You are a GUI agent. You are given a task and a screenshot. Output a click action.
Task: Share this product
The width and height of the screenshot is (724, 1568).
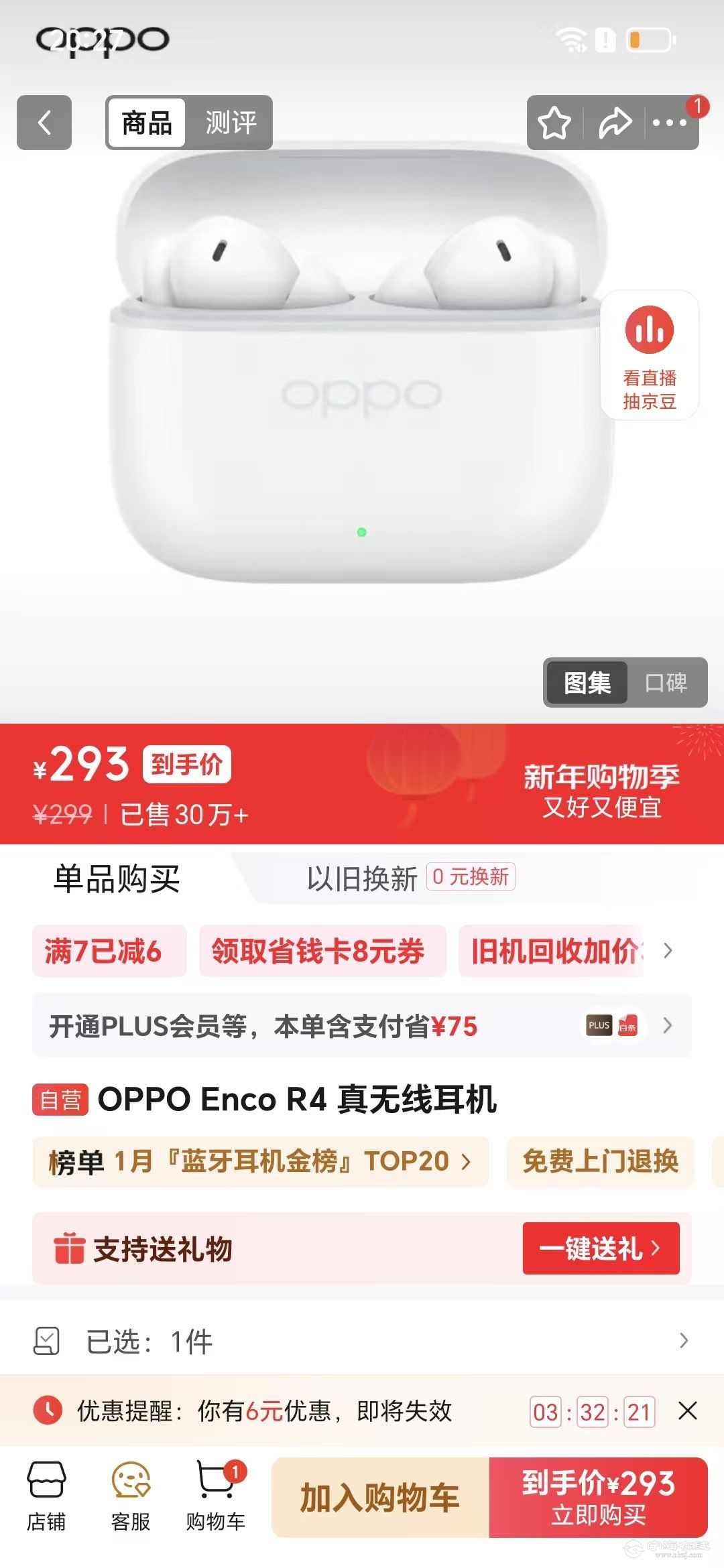click(615, 123)
